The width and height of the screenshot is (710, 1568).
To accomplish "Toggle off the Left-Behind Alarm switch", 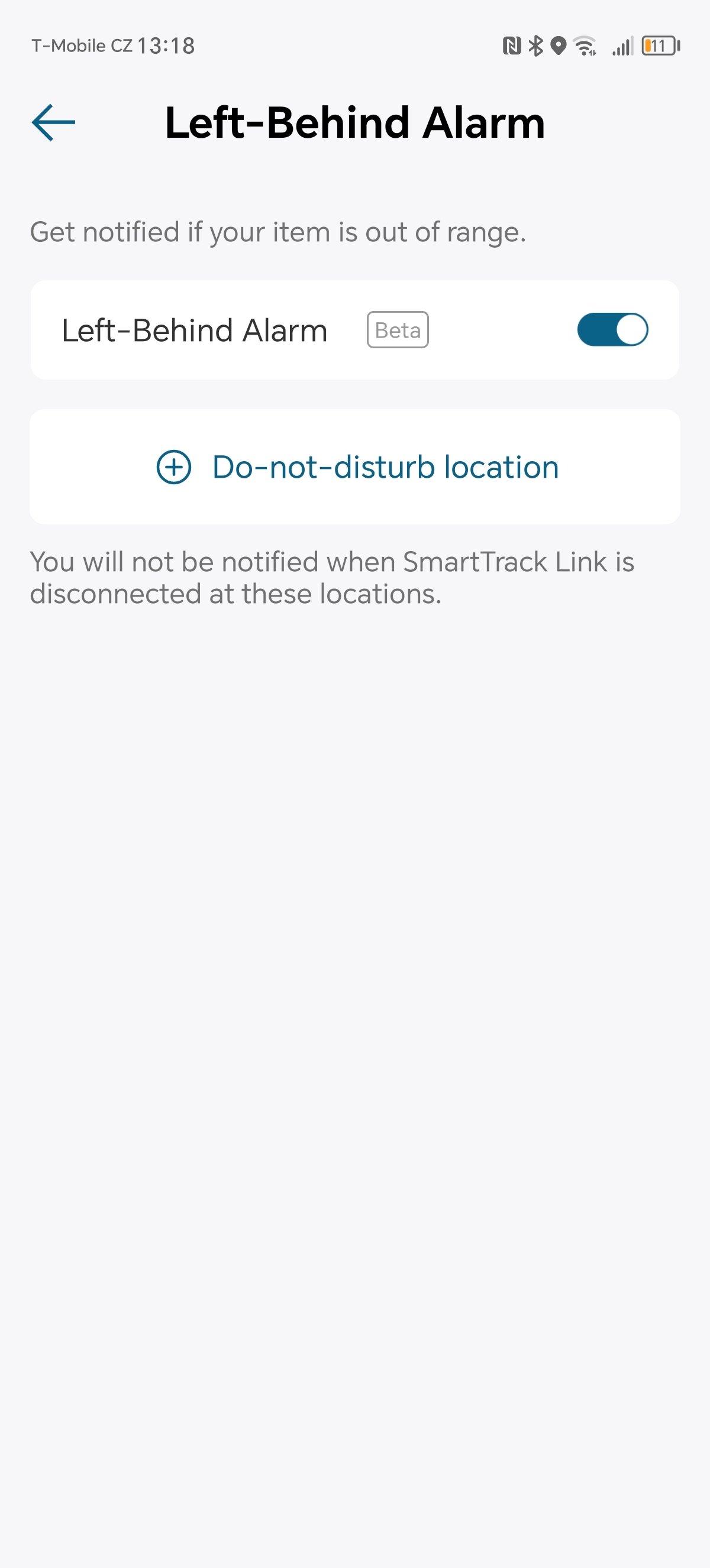I will click(x=612, y=329).
